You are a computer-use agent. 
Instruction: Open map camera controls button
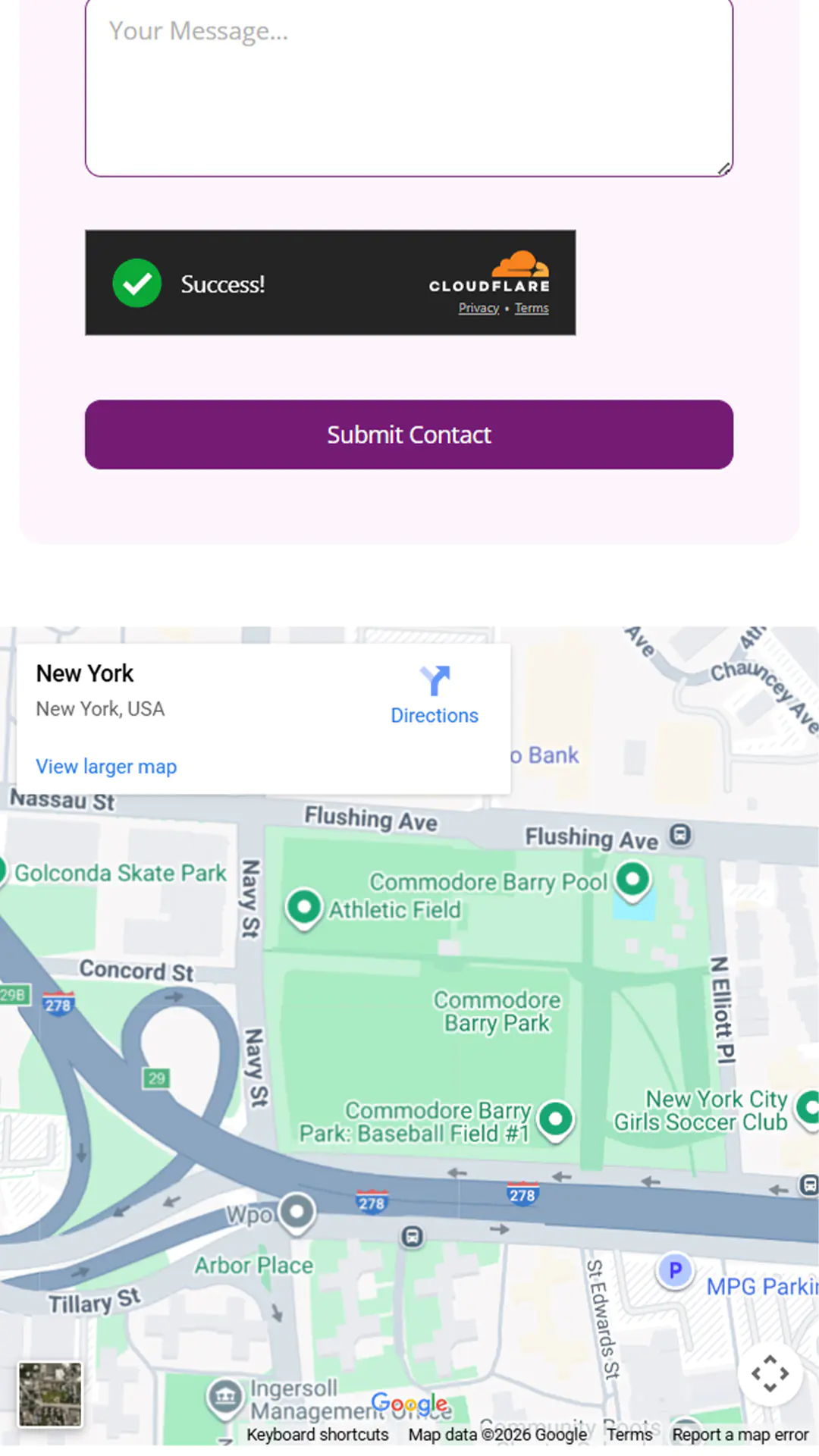tap(770, 1373)
